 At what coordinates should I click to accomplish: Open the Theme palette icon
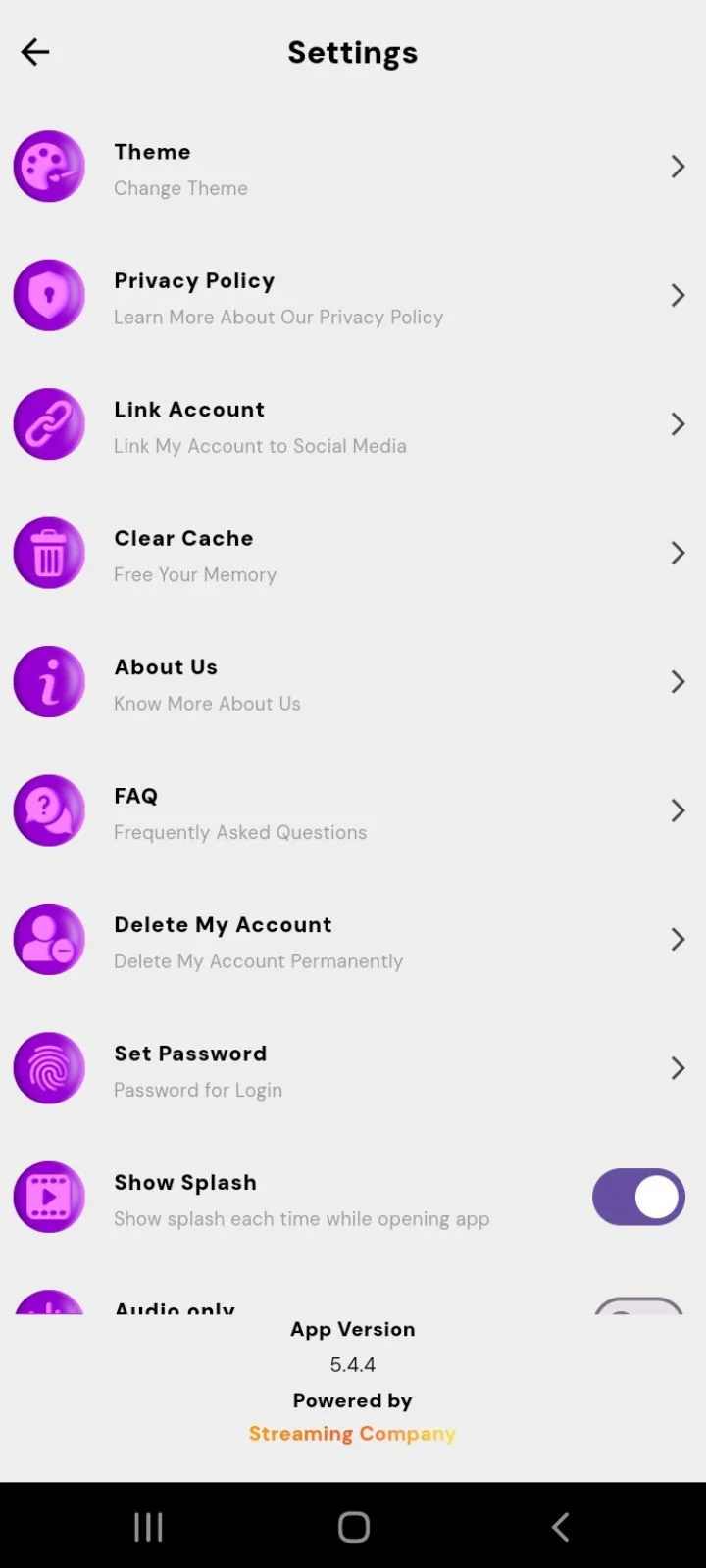click(x=49, y=167)
